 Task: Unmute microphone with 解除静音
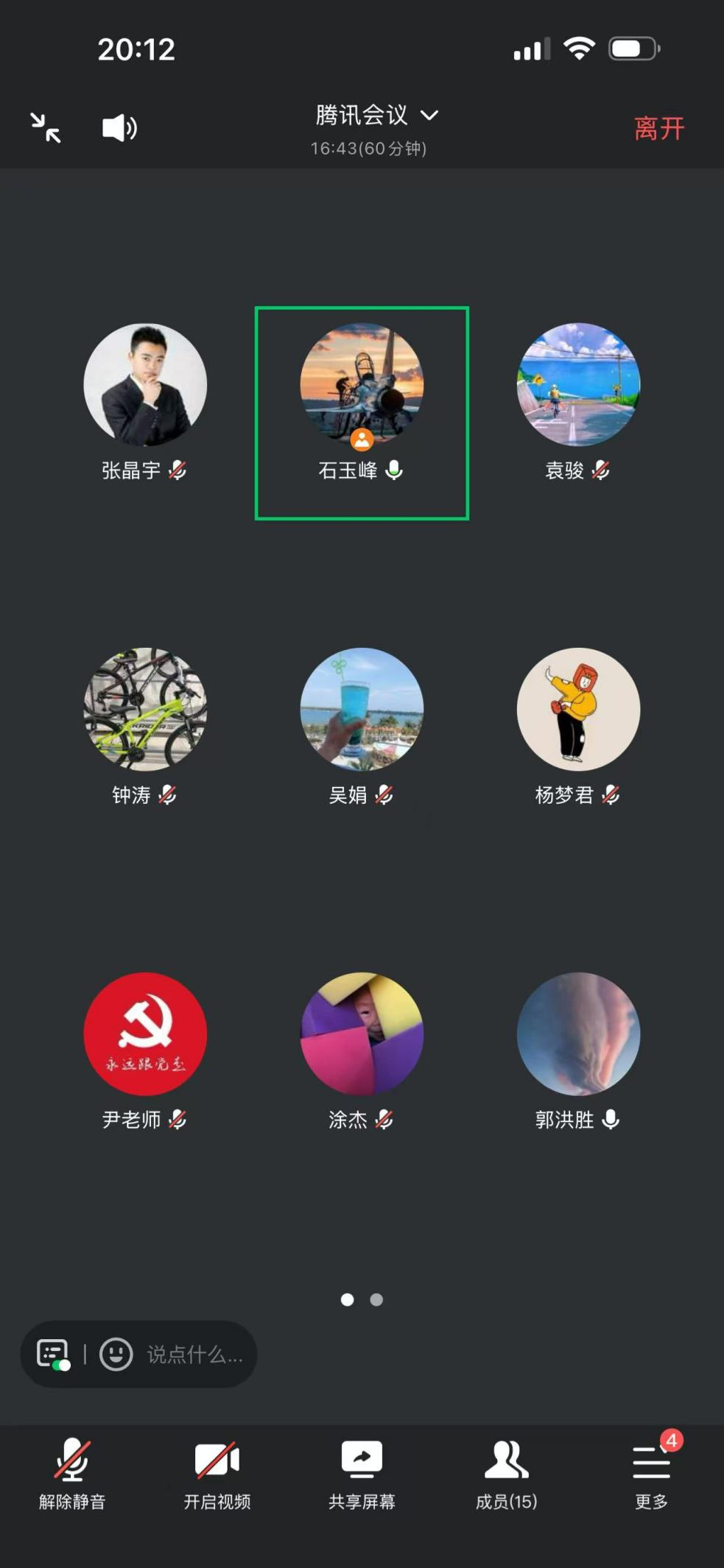pyautogui.click(x=72, y=1474)
